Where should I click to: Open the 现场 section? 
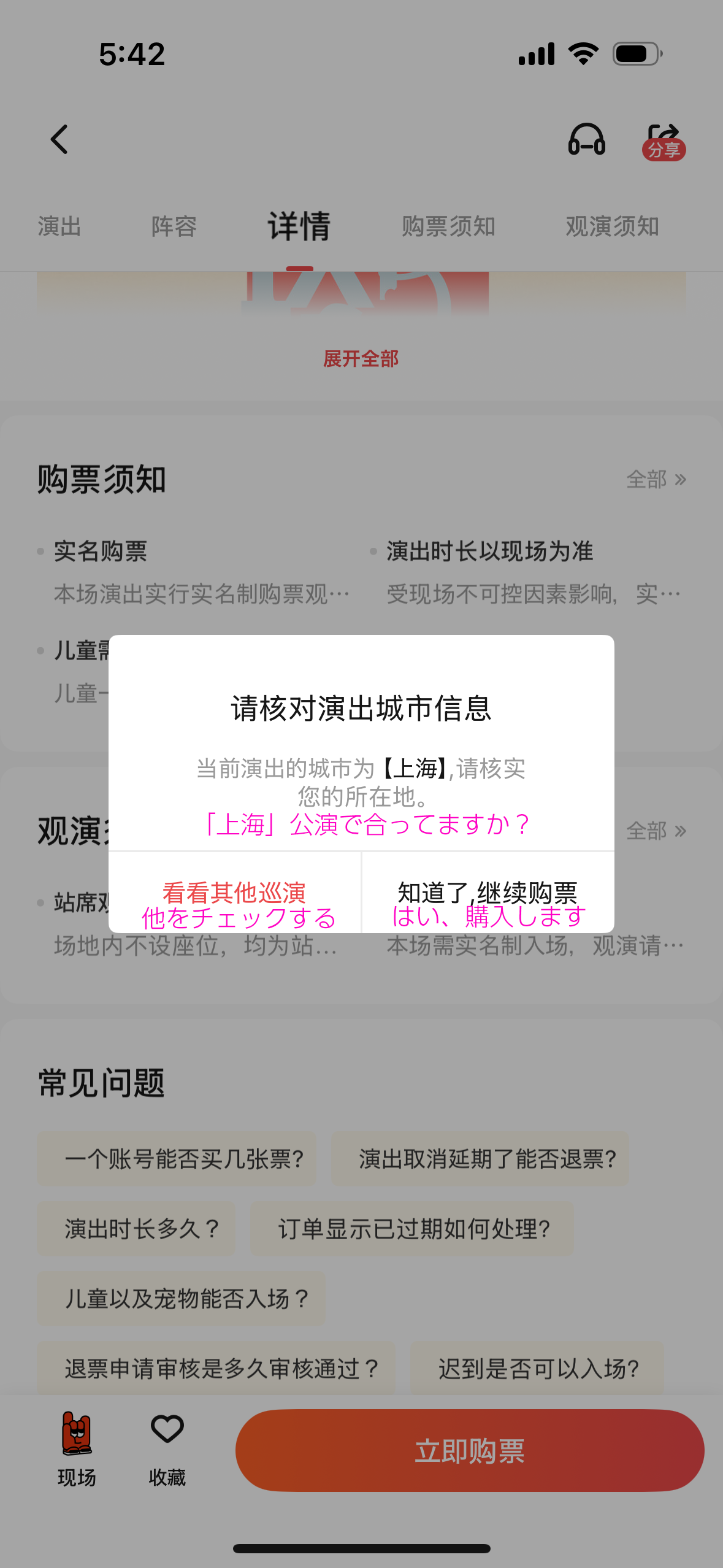(77, 1449)
